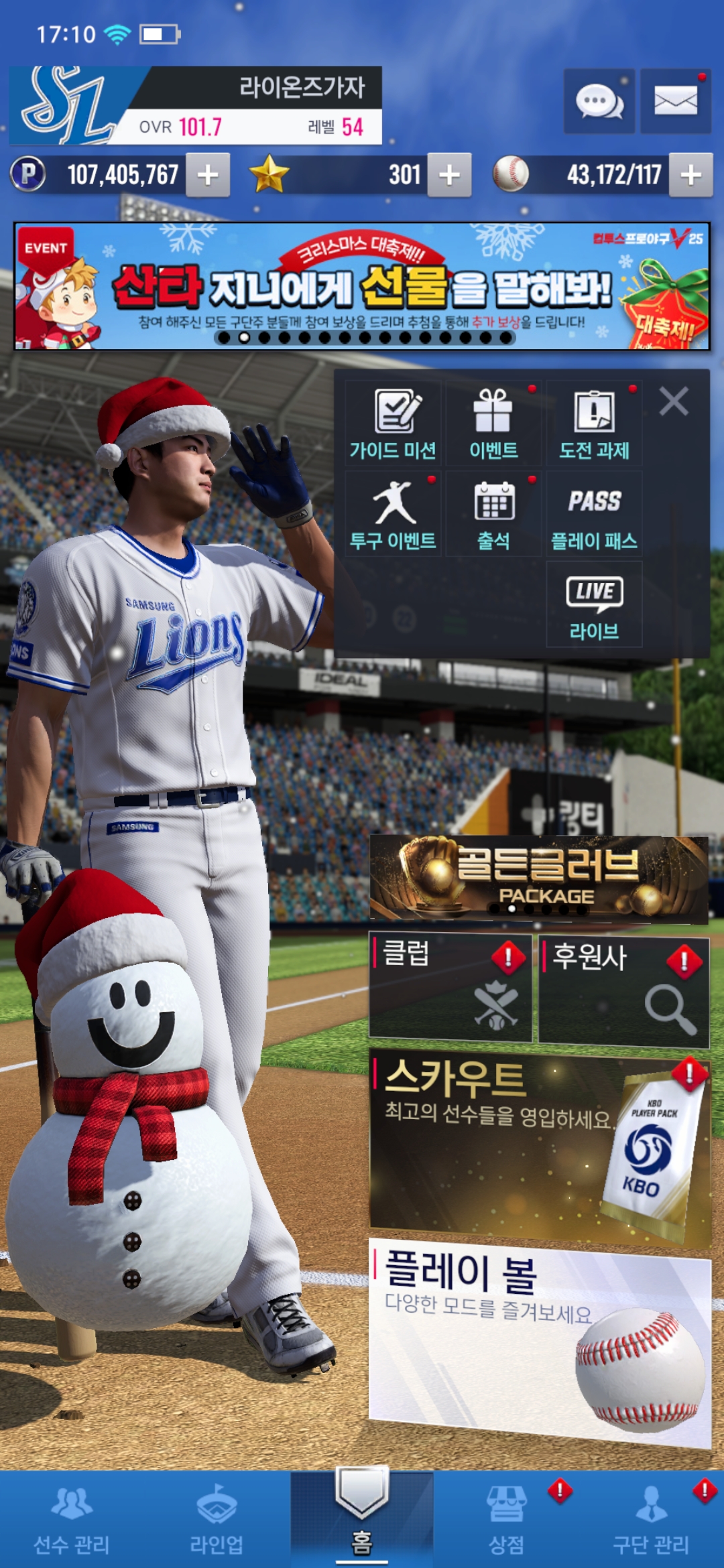The width and height of the screenshot is (724, 1568).
Task: Open 도전 과제 challenges
Action: pos(594,423)
